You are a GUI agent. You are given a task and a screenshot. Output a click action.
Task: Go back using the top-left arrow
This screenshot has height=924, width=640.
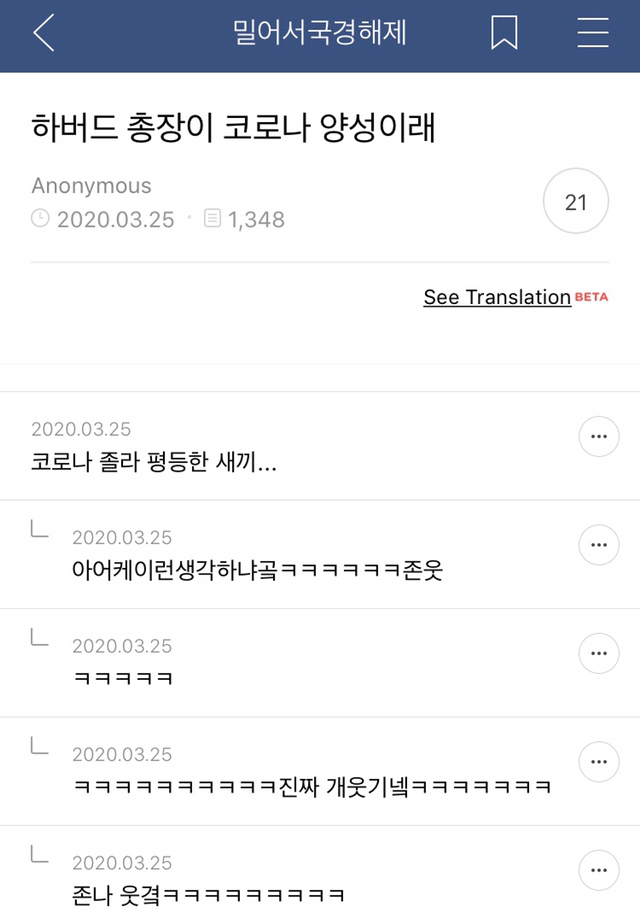click(x=44, y=33)
